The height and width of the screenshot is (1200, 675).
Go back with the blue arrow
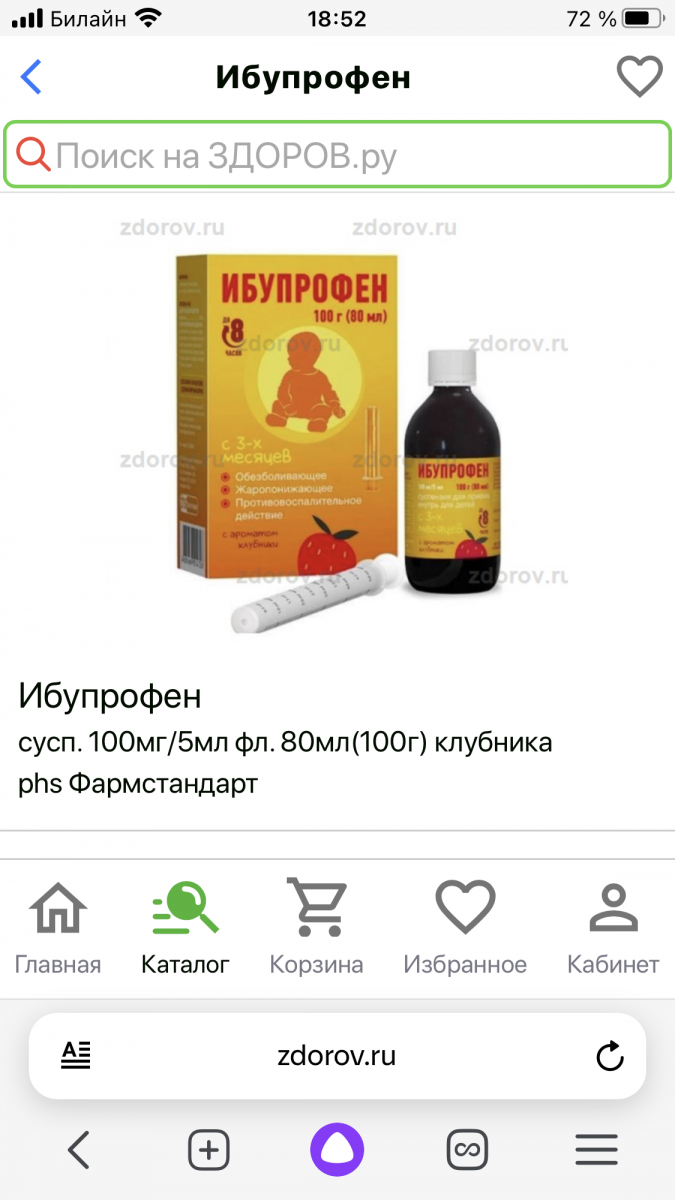click(x=32, y=77)
